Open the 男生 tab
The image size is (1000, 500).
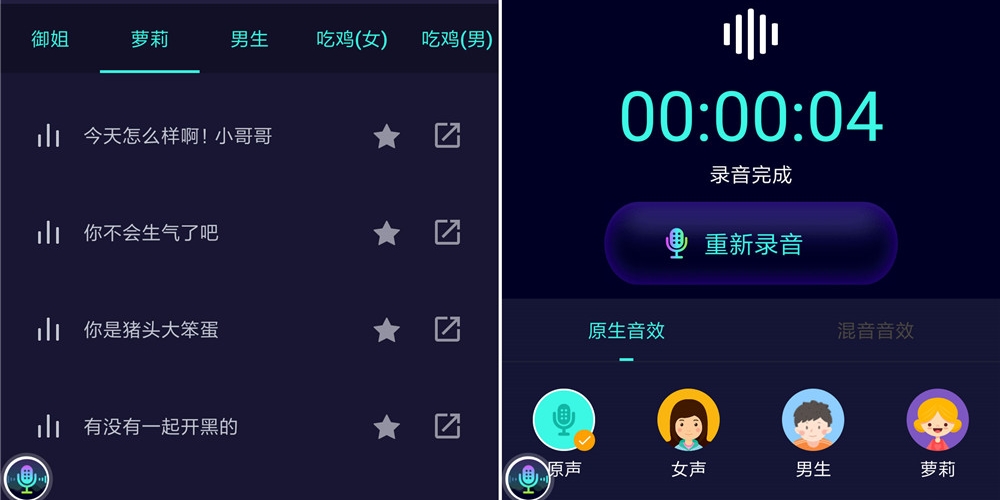249,40
